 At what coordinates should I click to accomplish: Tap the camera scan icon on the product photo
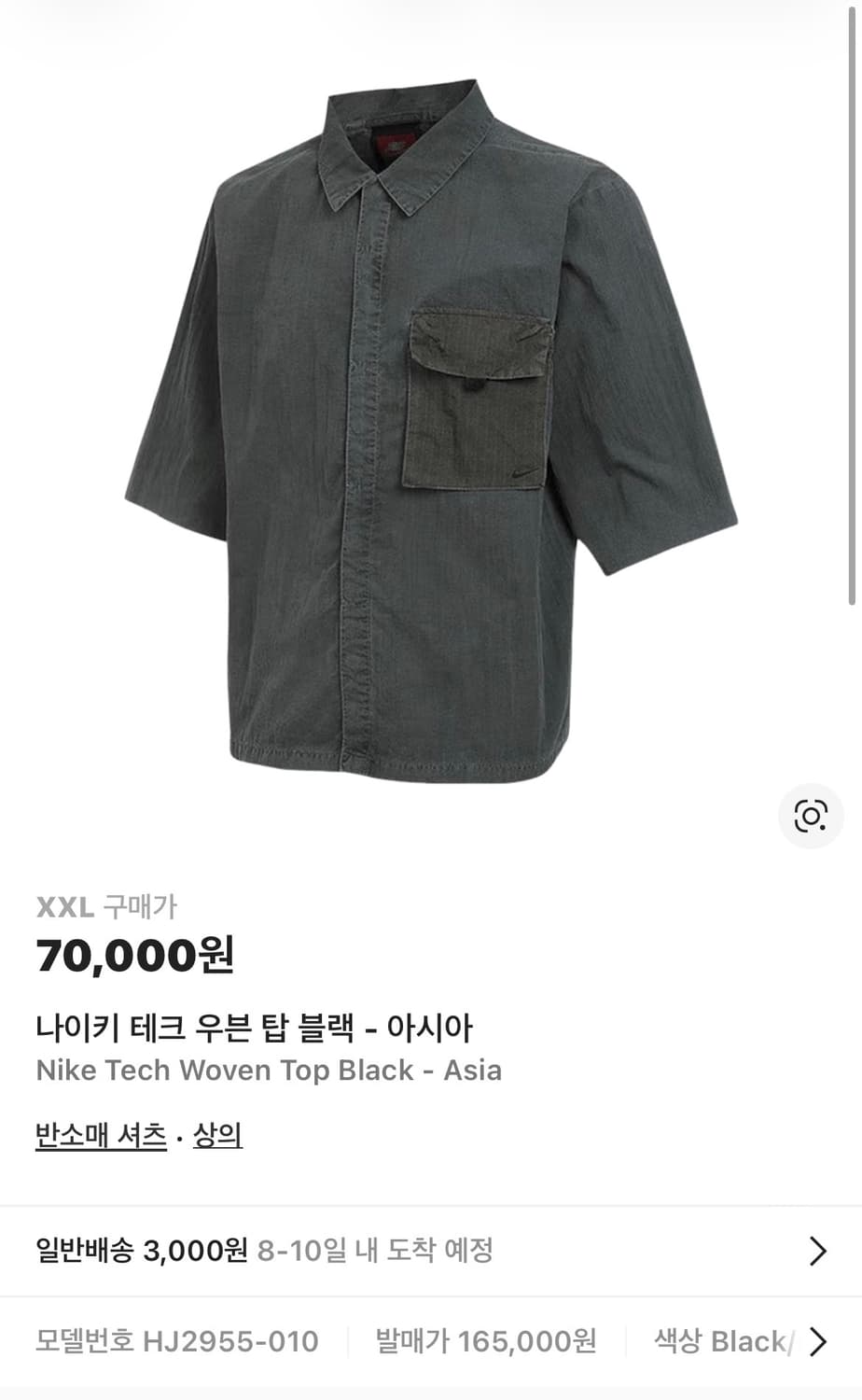click(x=811, y=814)
